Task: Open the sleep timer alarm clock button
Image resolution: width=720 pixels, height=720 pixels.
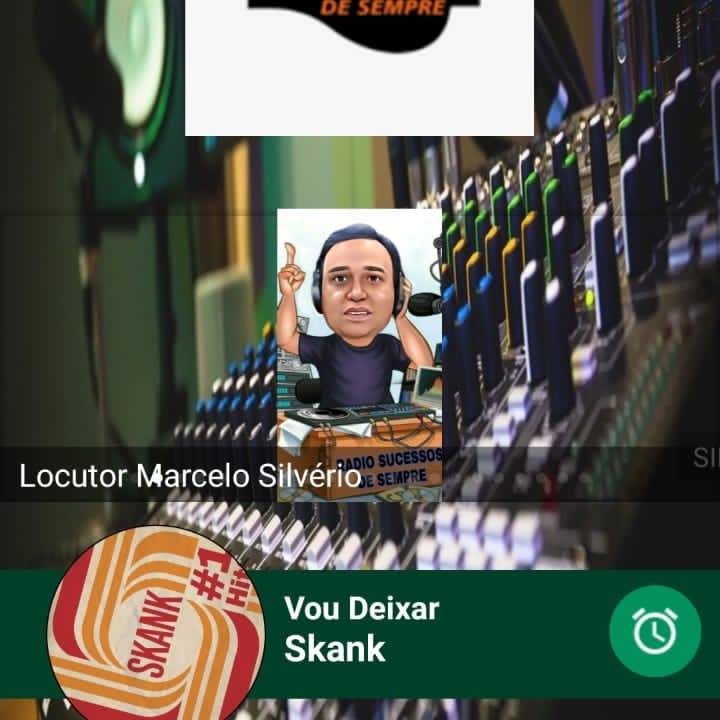Action: tap(655, 631)
